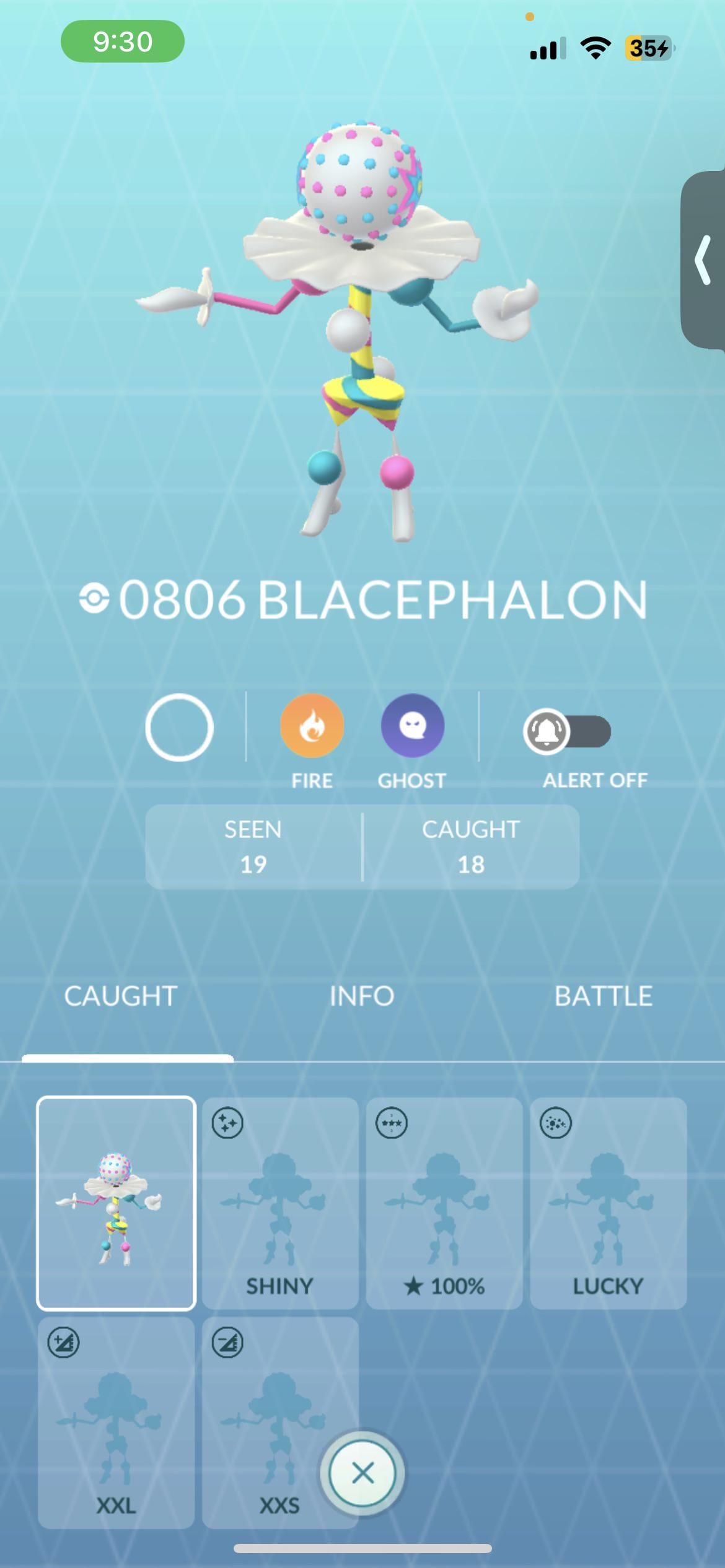Open the side panel arrow handle

[x=703, y=260]
